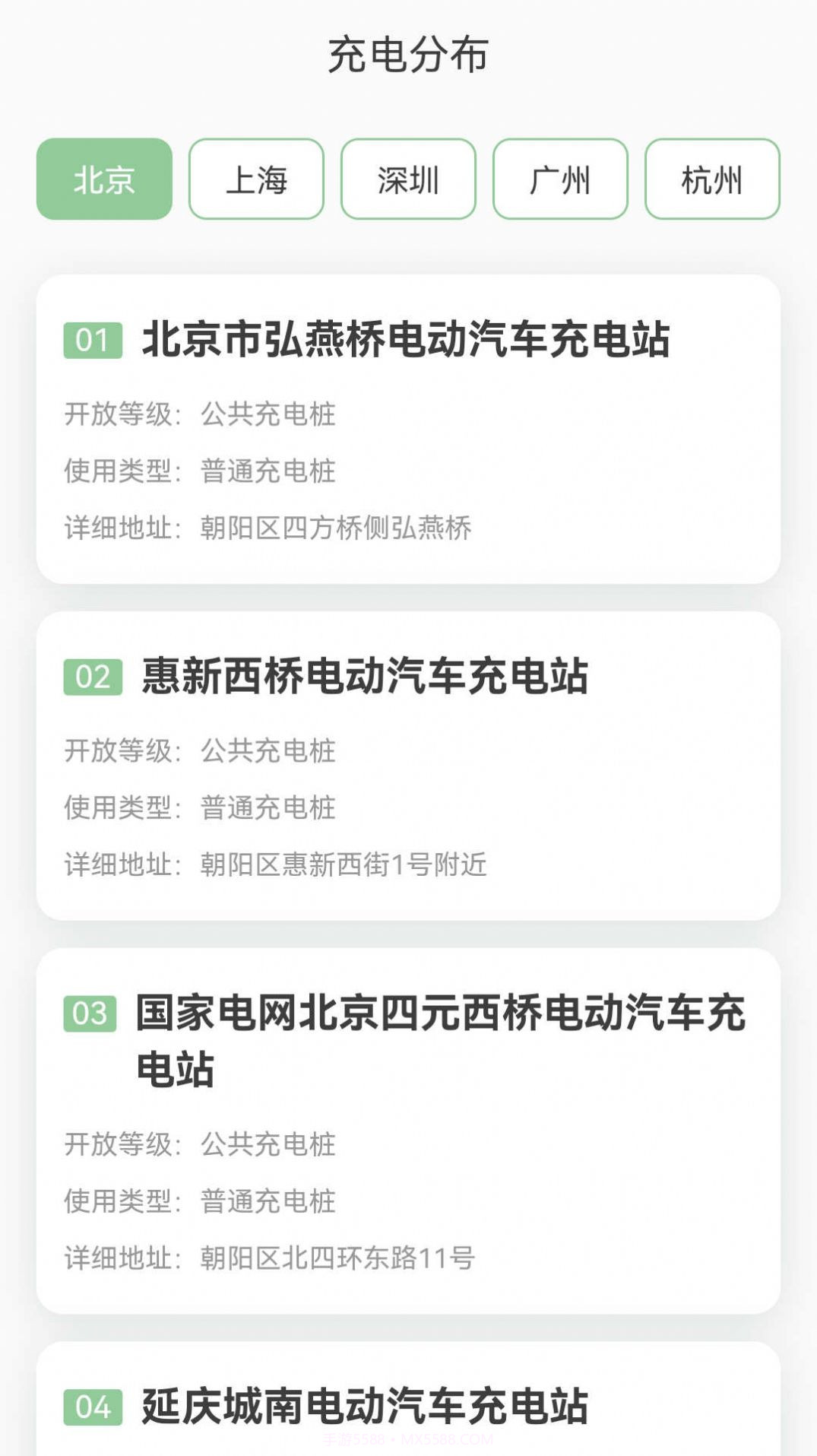Click the 充电分布 page title
817x1456 pixels.
408,55
